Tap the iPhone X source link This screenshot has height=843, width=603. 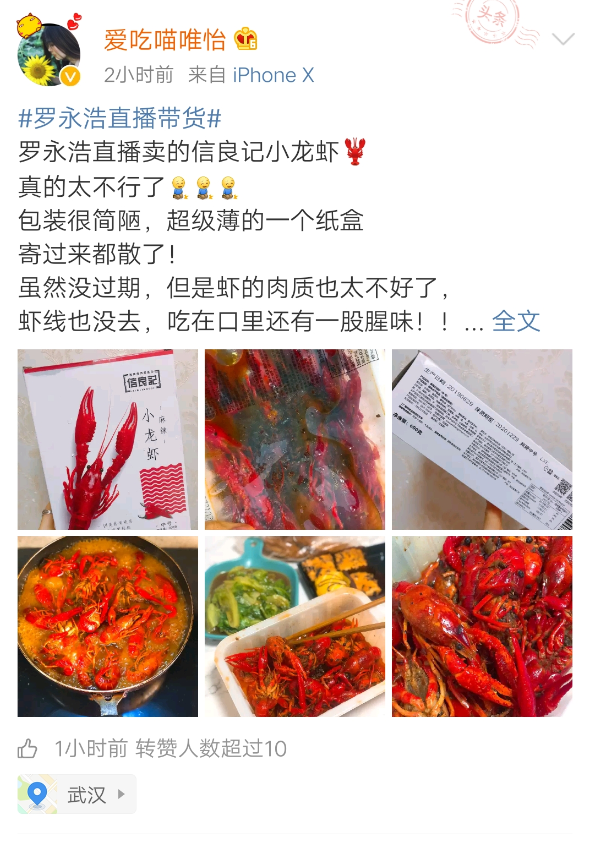(273, 75)
